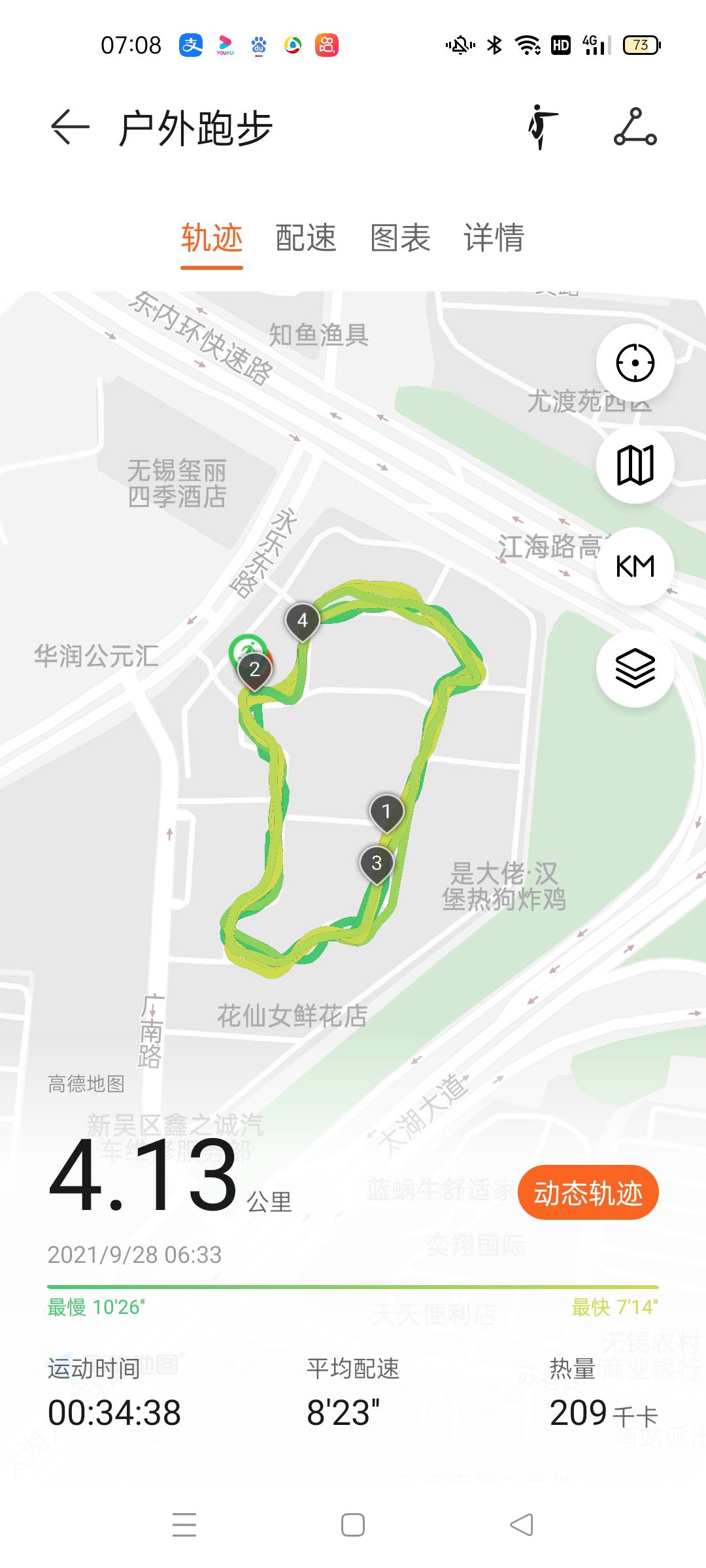This screenshot has width=706, height=1568.
Task: Open the route sharing icon
Action: pyautogui.click(x=635, y=127)
